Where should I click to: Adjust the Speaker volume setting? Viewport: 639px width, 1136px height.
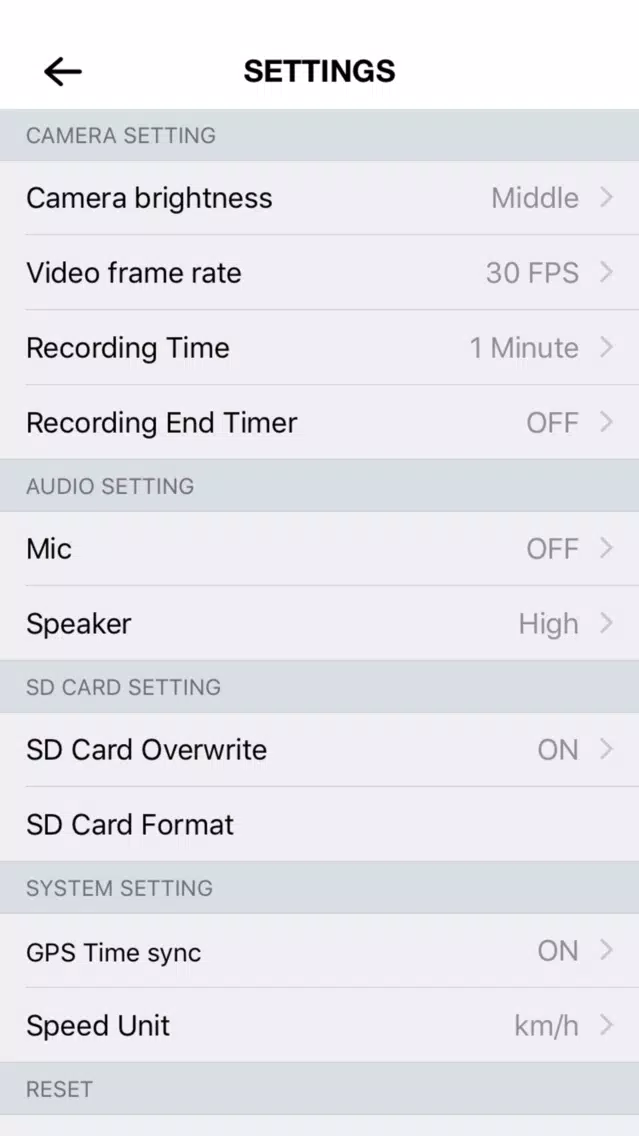point(320,623)
